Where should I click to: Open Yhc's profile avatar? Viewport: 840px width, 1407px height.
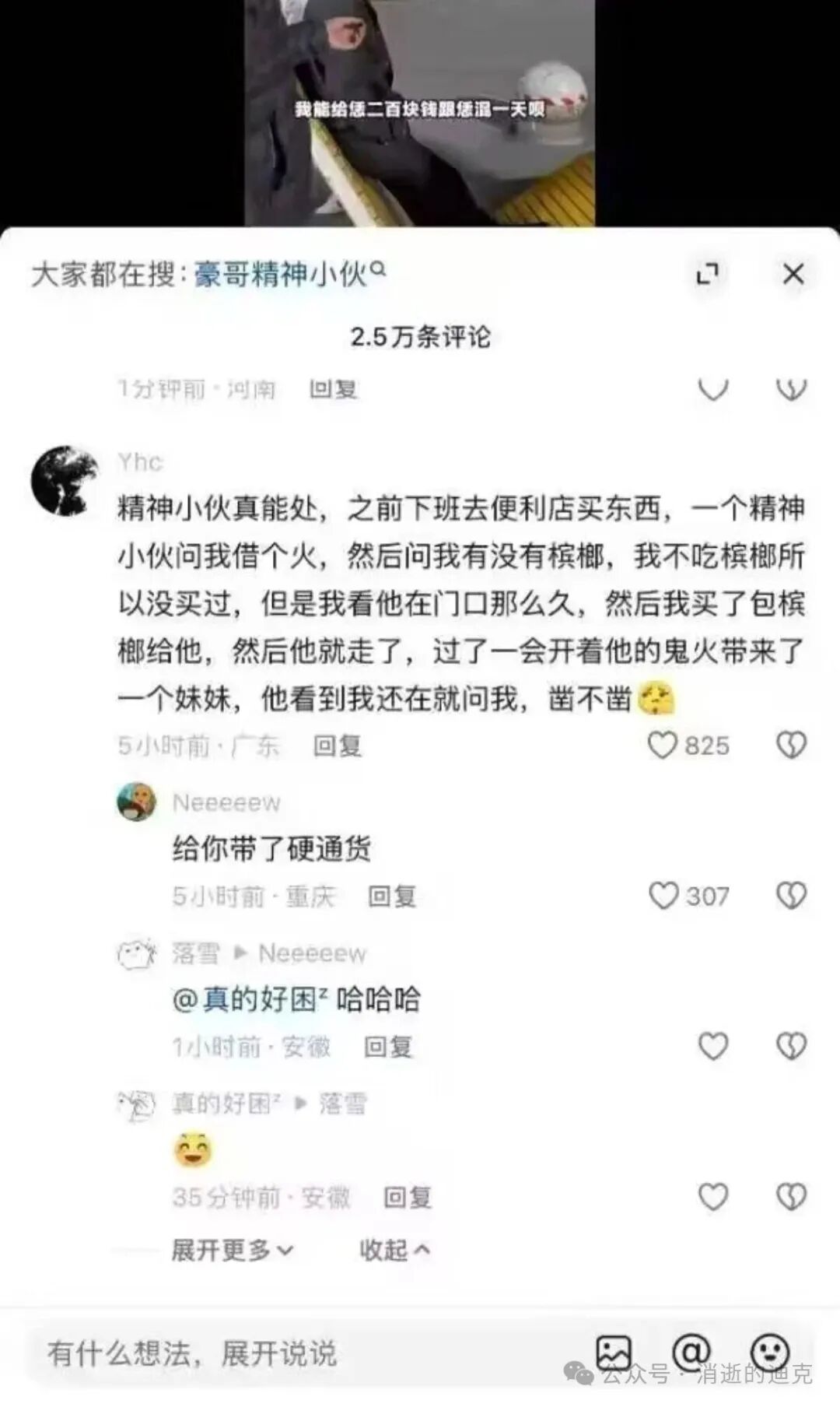point(65,480)
